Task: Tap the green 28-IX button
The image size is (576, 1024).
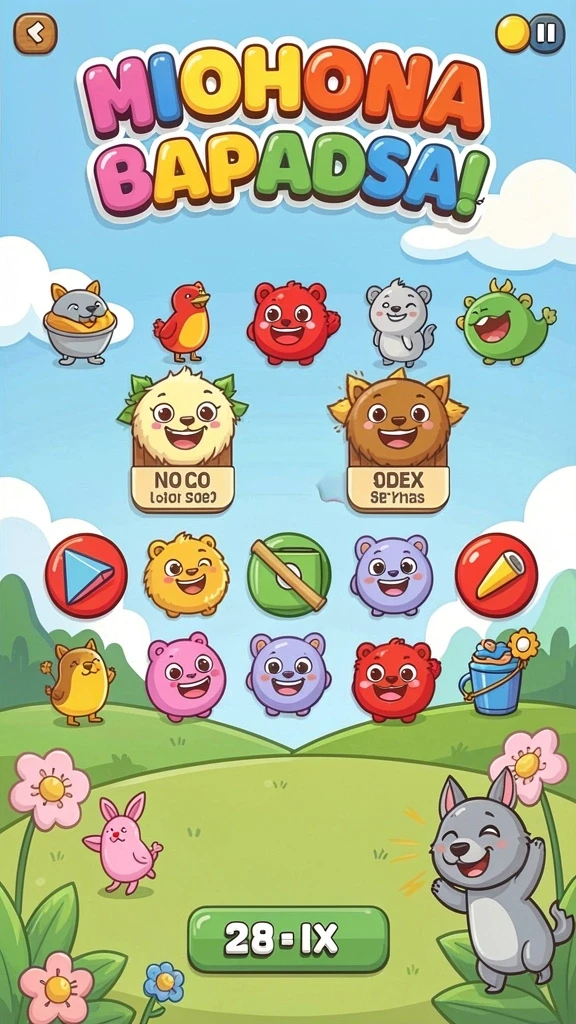Action: click(288, 939)
